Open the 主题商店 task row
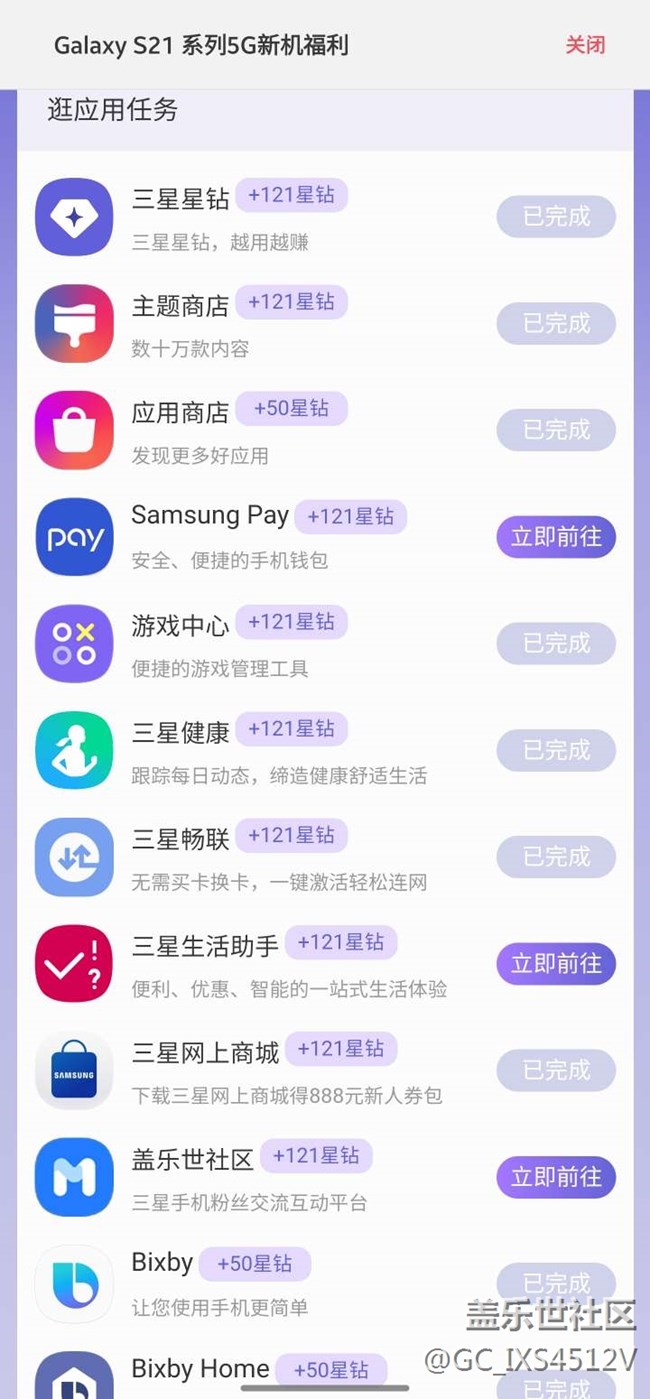650x1399 pixels. click(325, 323)
